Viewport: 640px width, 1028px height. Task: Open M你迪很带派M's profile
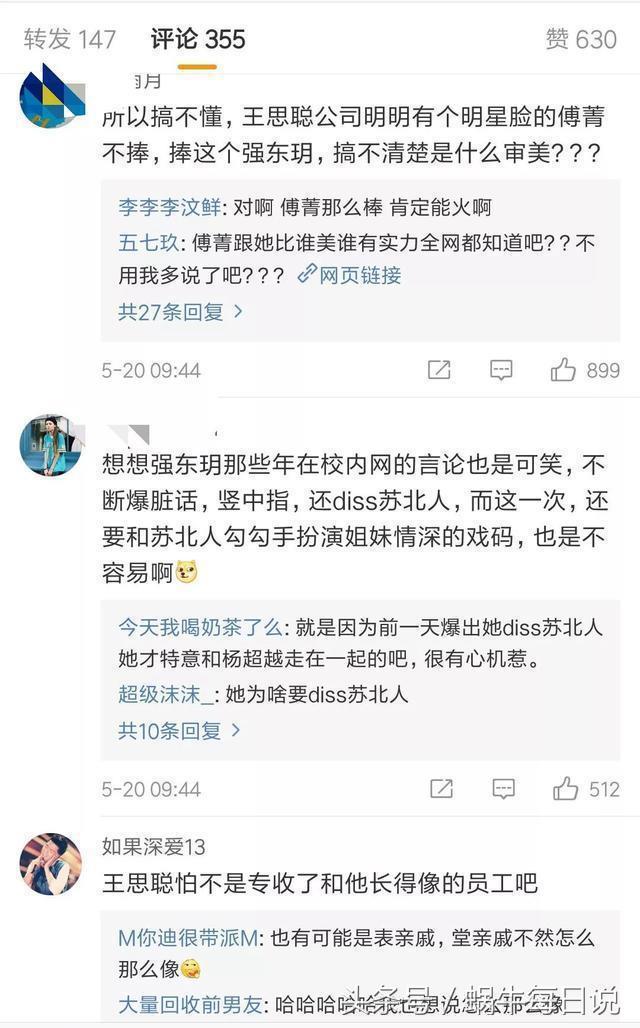point(189,938)
